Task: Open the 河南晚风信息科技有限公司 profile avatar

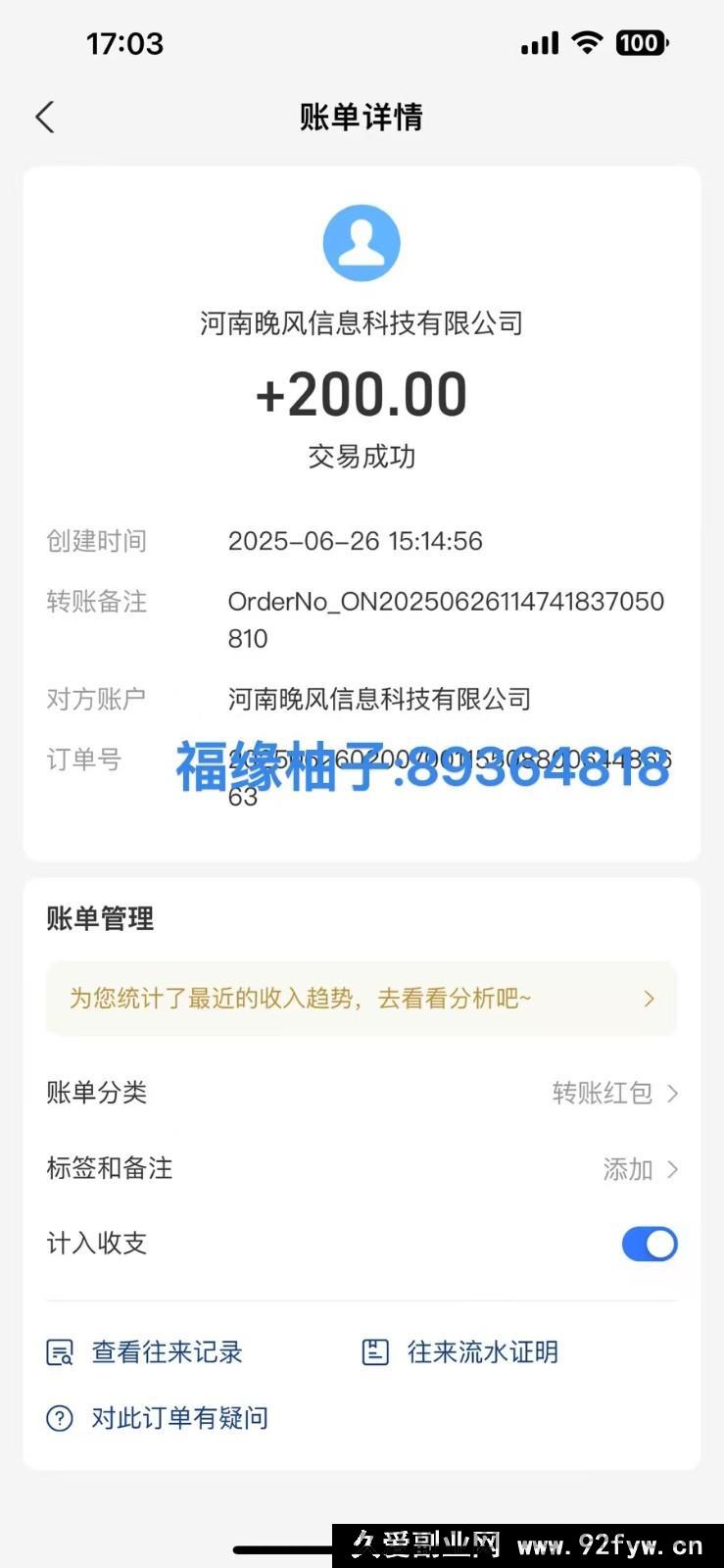Action: coord(362,243)
